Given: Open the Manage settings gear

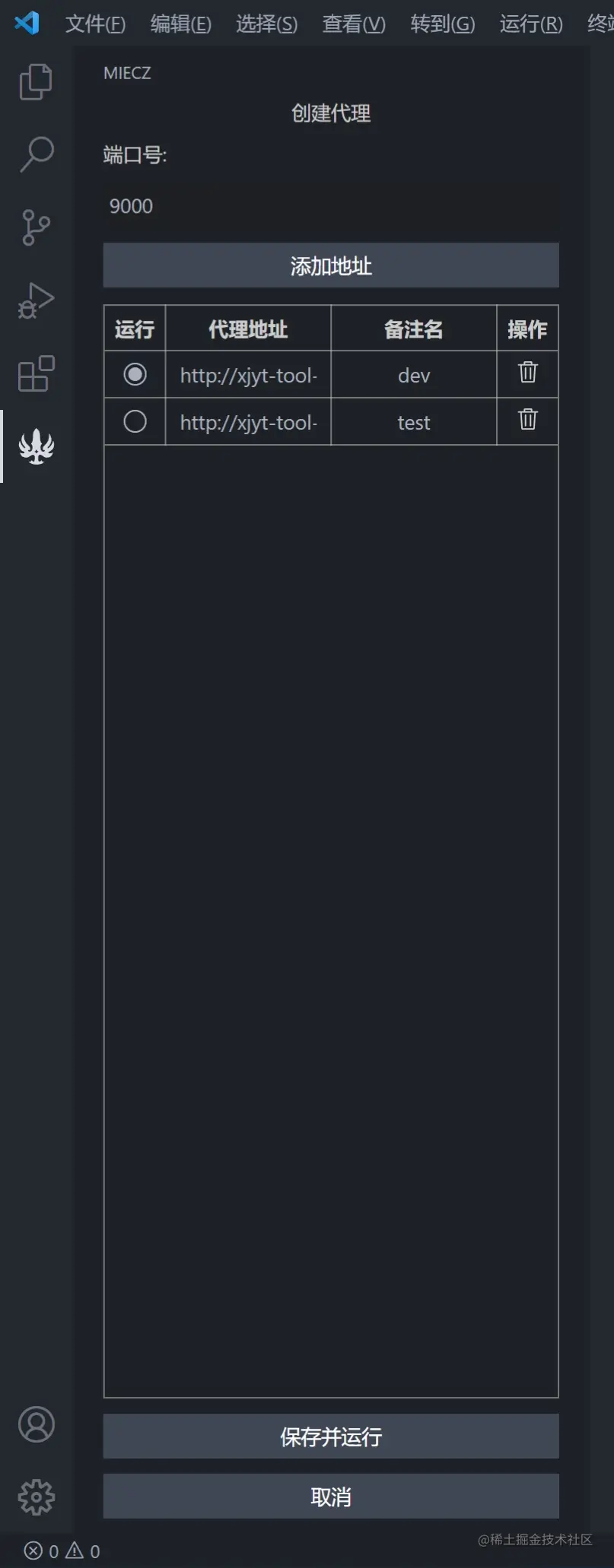Looking at the screenshot, I should click(36, 1497).
